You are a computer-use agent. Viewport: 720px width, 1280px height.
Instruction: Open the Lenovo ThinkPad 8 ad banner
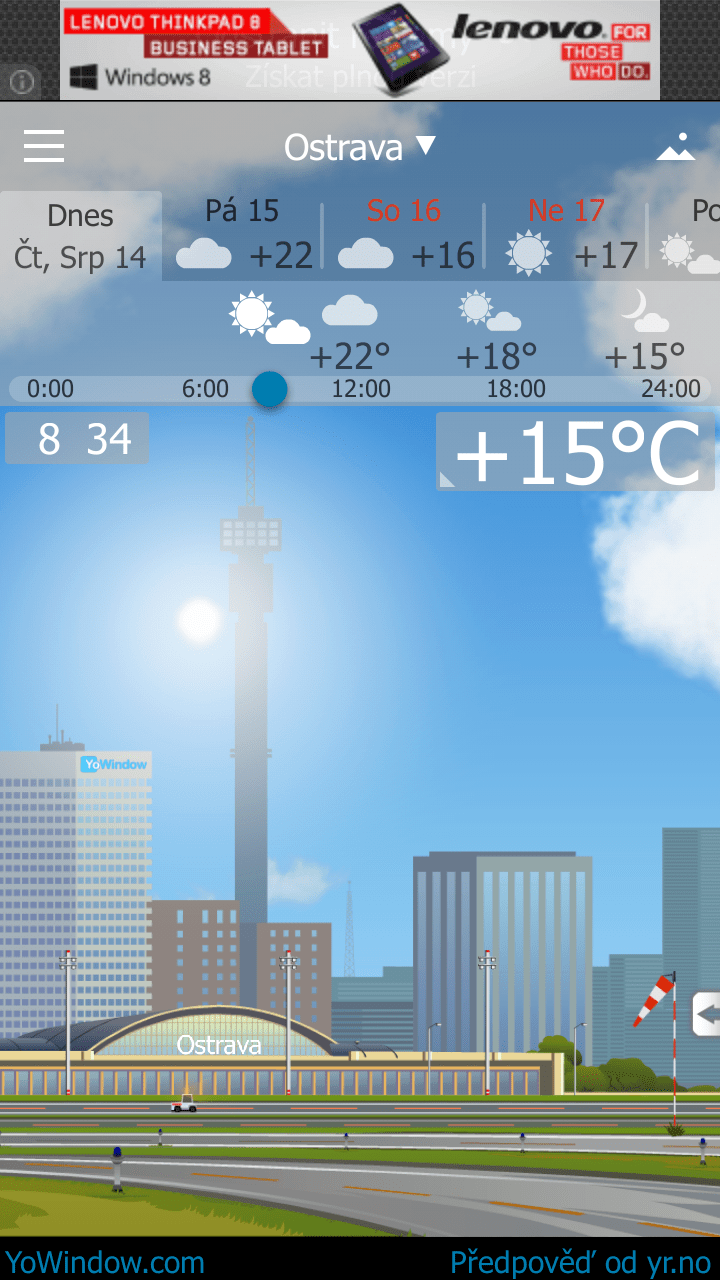click(360, 50)
